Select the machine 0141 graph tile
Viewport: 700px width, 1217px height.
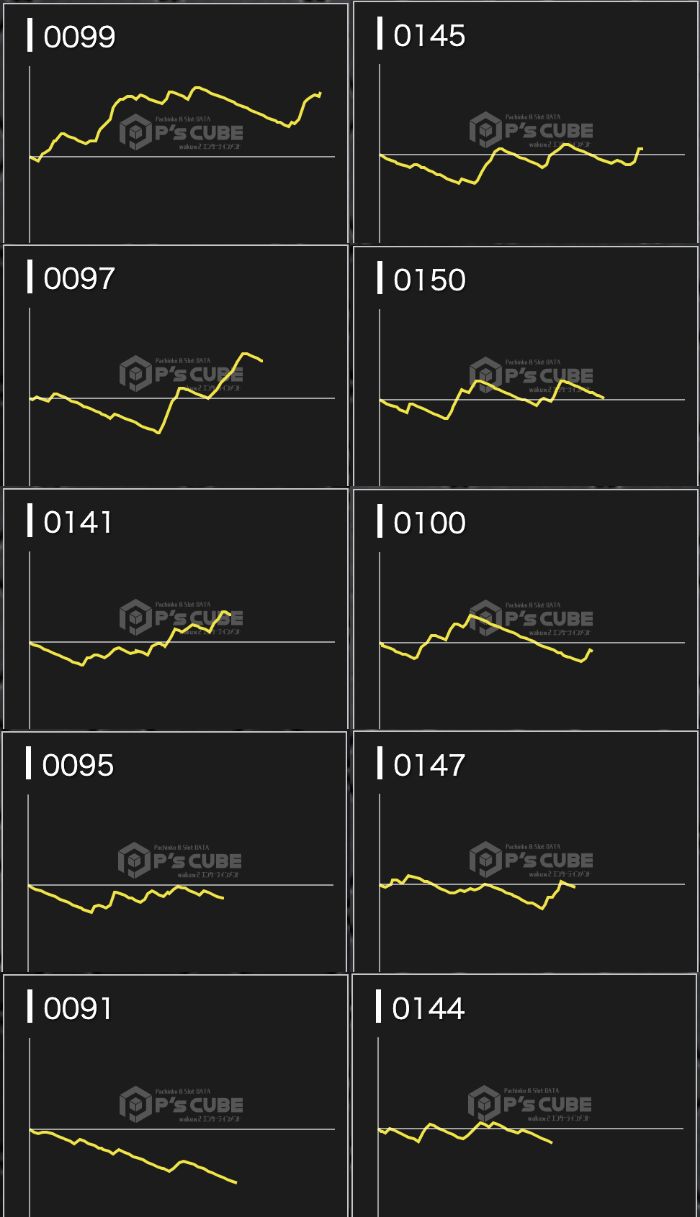coord(175,609)
